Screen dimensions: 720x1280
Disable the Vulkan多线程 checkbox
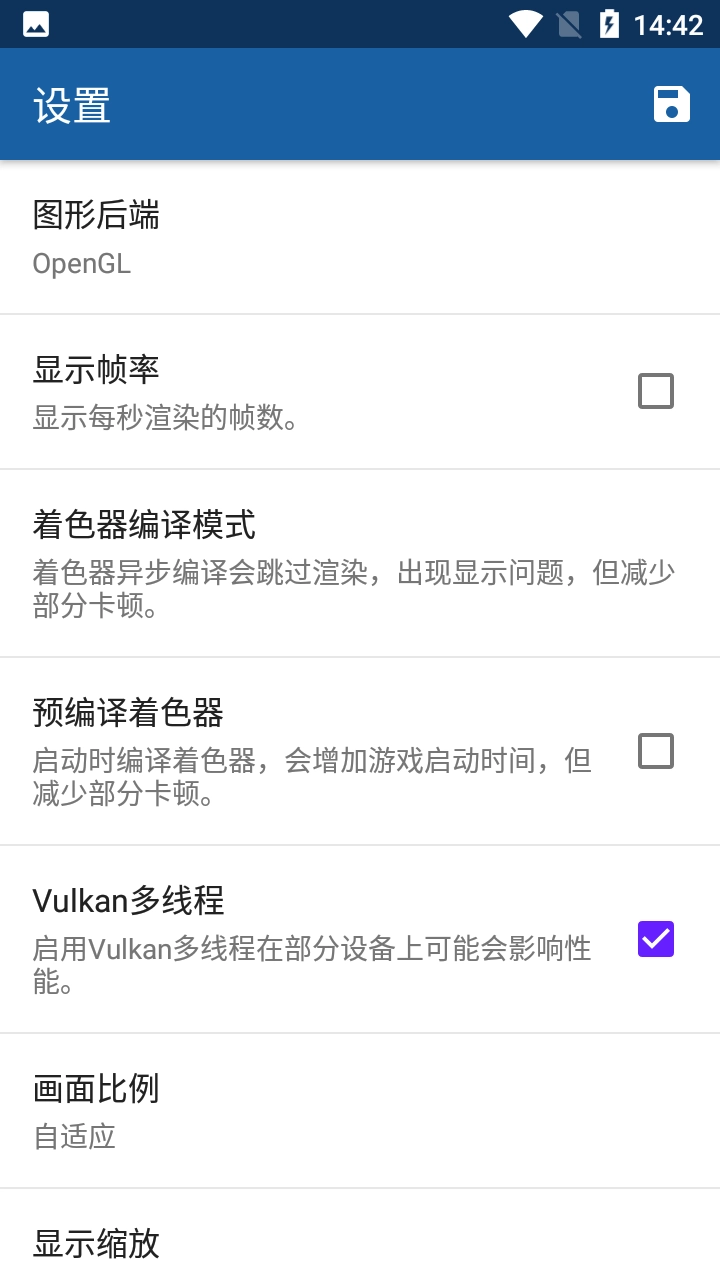(656, 938)
